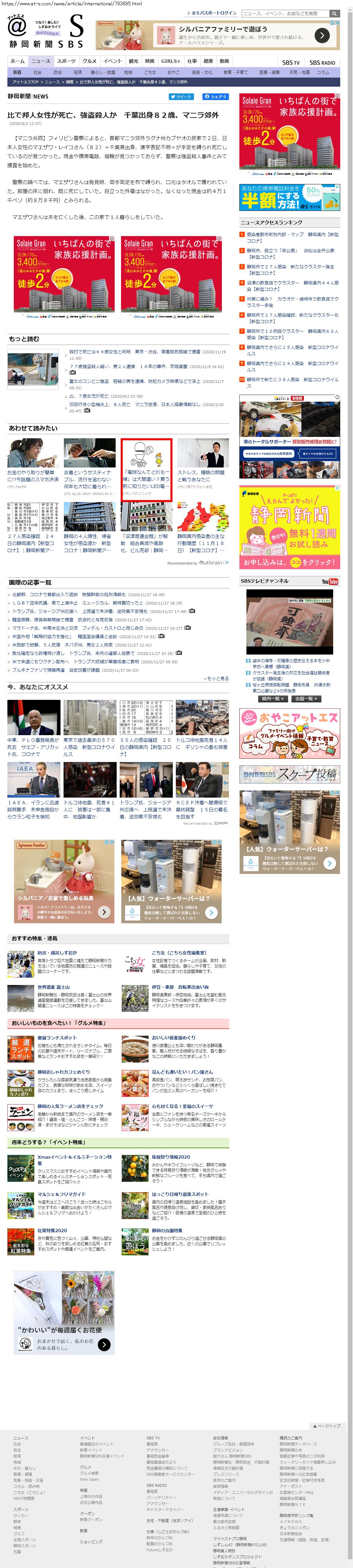
Task: Share the article on Facebook with シェア
Action: (x=215, y=96)
